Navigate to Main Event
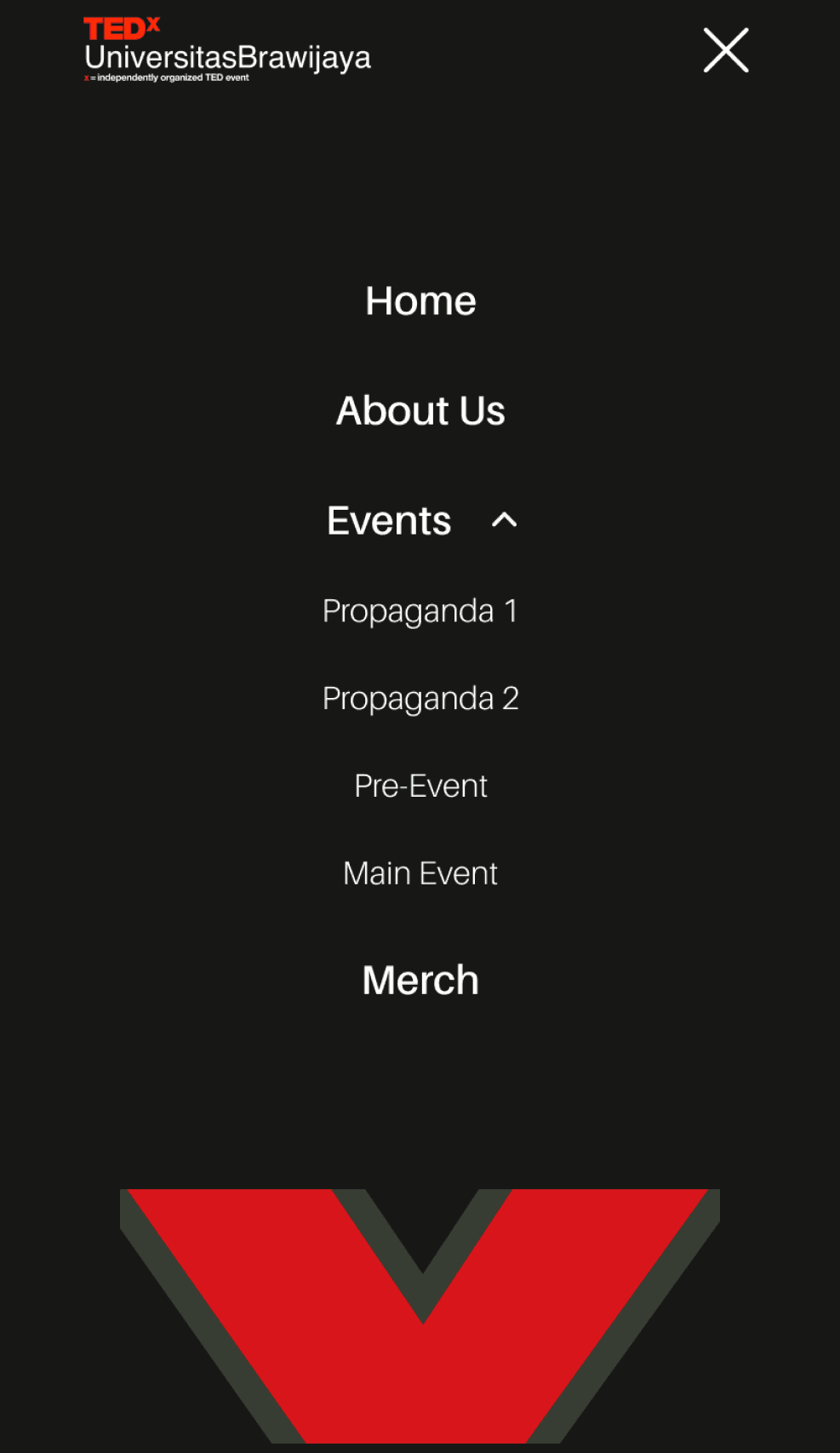The height and width of the screenshot is (1453, 840). [x=420, y=873]
